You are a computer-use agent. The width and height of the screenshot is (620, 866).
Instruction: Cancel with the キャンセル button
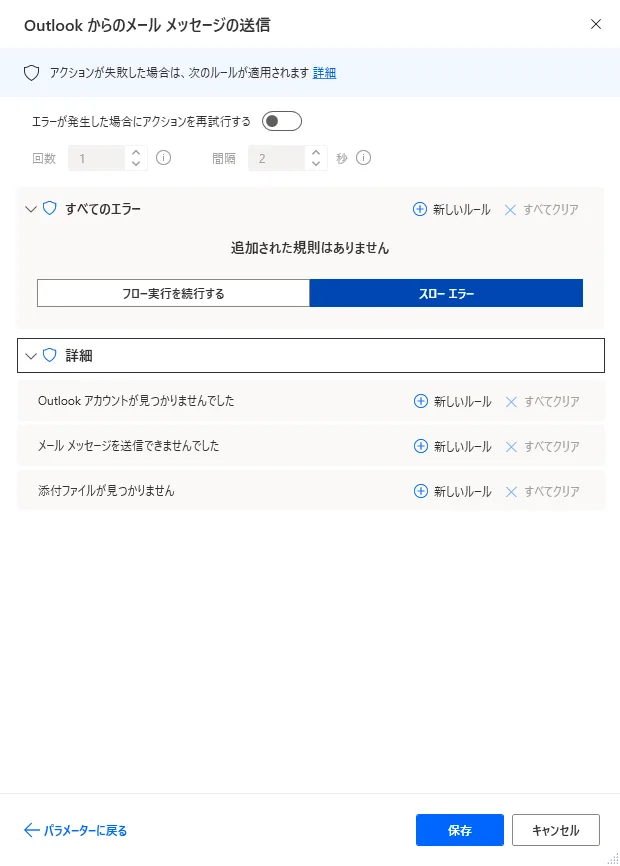coord(555,830)
